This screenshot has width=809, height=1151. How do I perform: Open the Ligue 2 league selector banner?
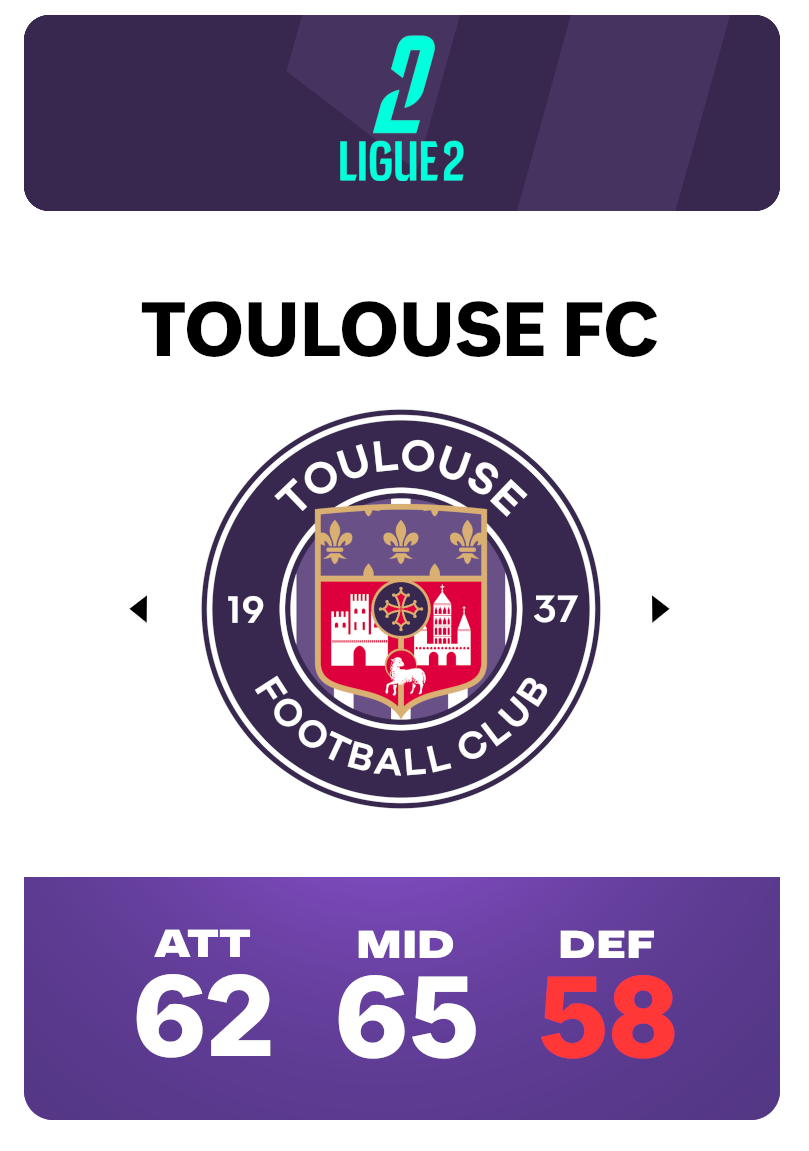401,112
